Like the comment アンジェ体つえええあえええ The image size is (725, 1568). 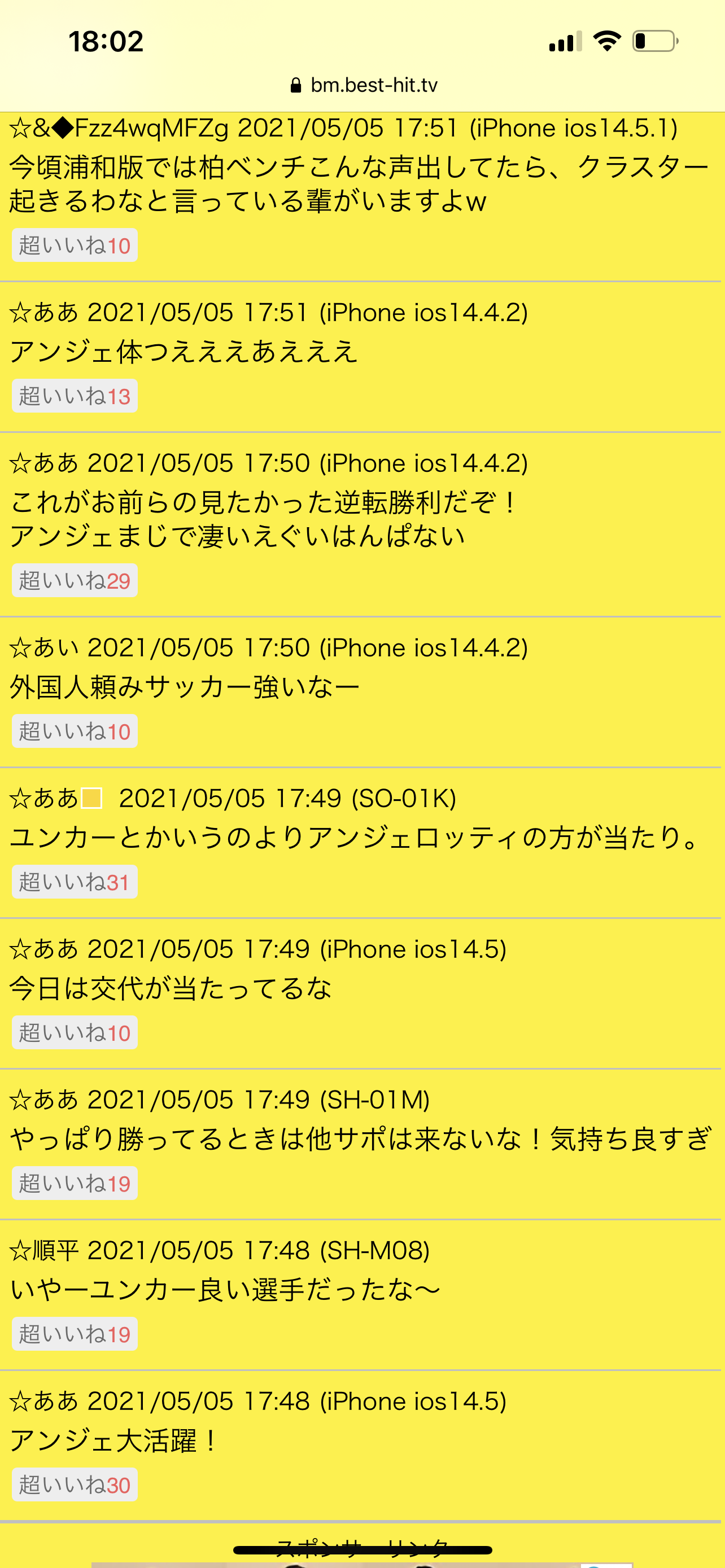[x=75, y=396]
